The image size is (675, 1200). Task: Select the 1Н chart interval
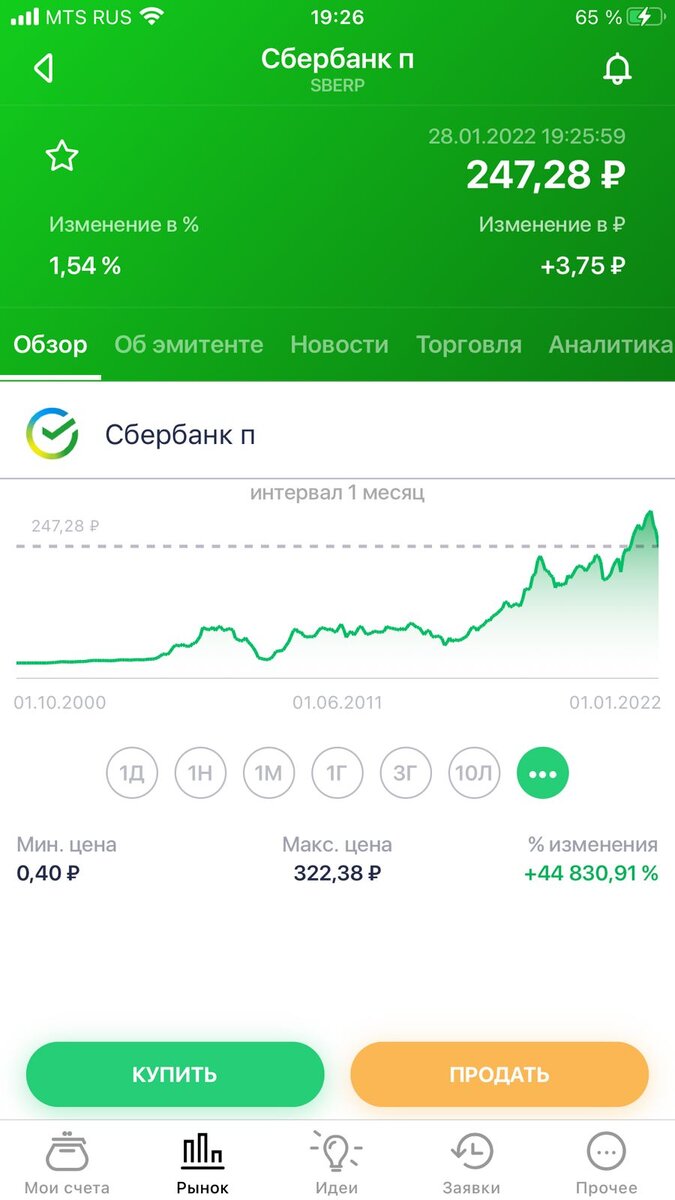pyautogui.click(x=200, y=773)
